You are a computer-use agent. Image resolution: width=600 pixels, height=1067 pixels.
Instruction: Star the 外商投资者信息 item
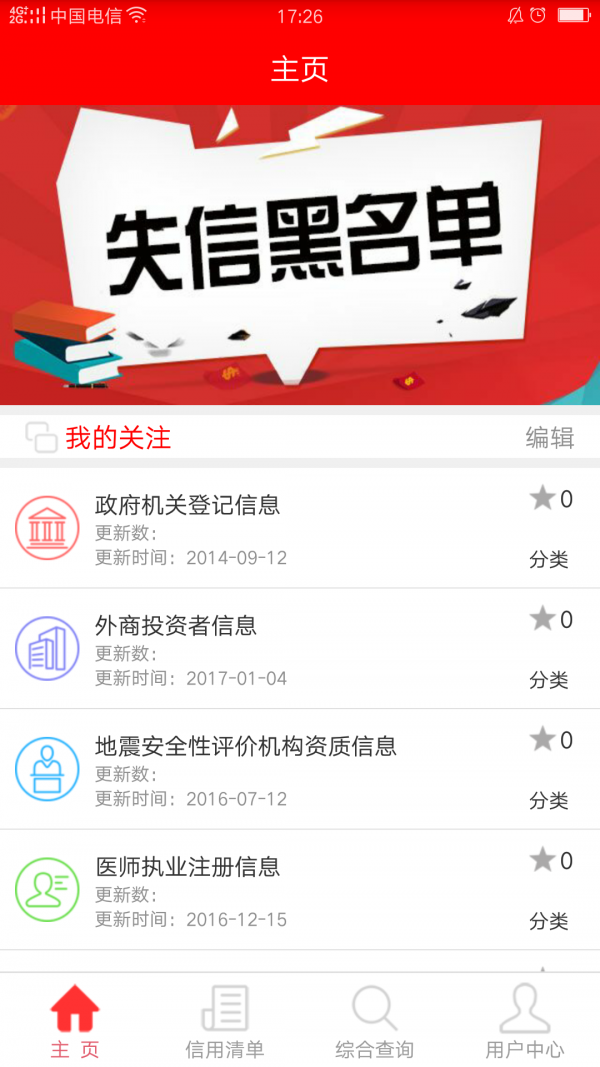pyautogui.click(x=542, y=619)
